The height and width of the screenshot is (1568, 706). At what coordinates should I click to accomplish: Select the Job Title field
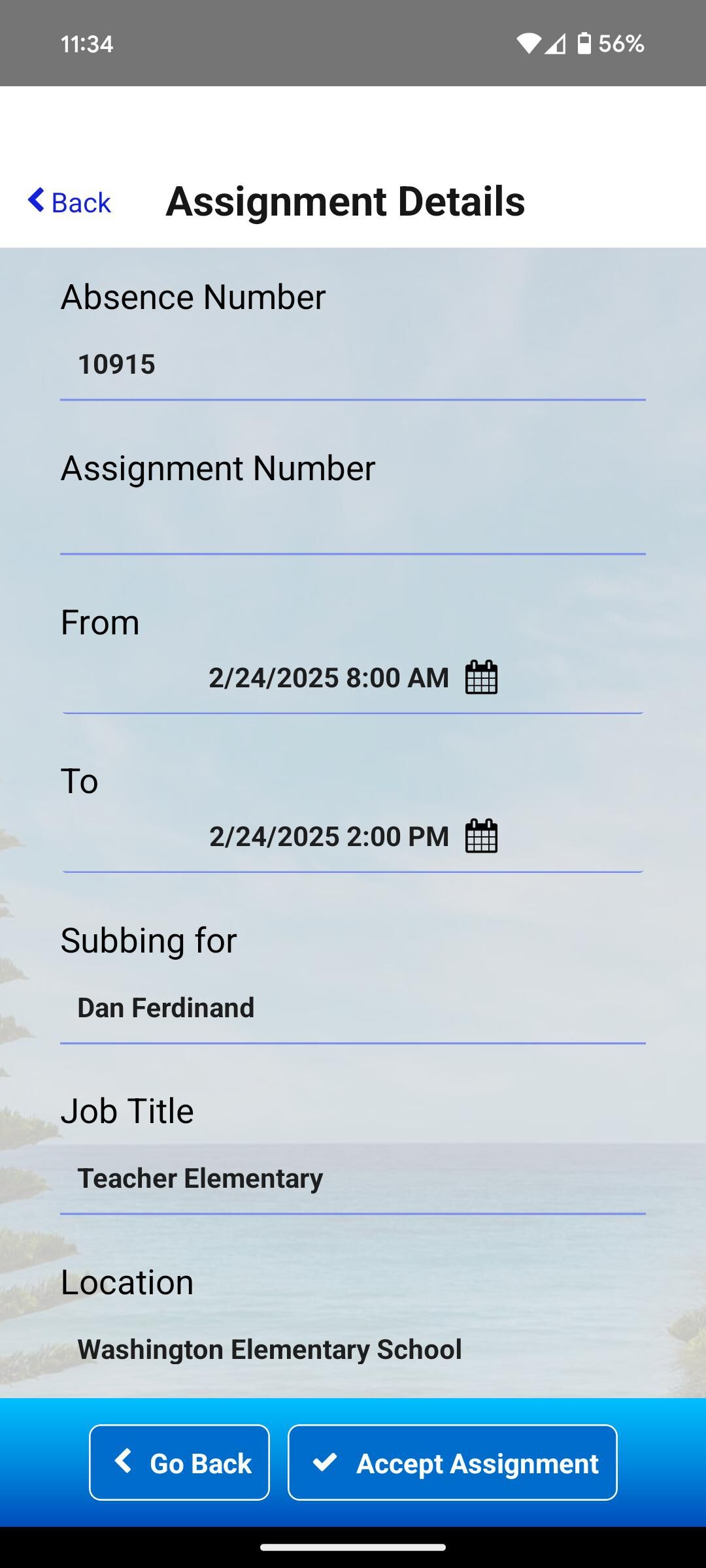point(353,1179)
